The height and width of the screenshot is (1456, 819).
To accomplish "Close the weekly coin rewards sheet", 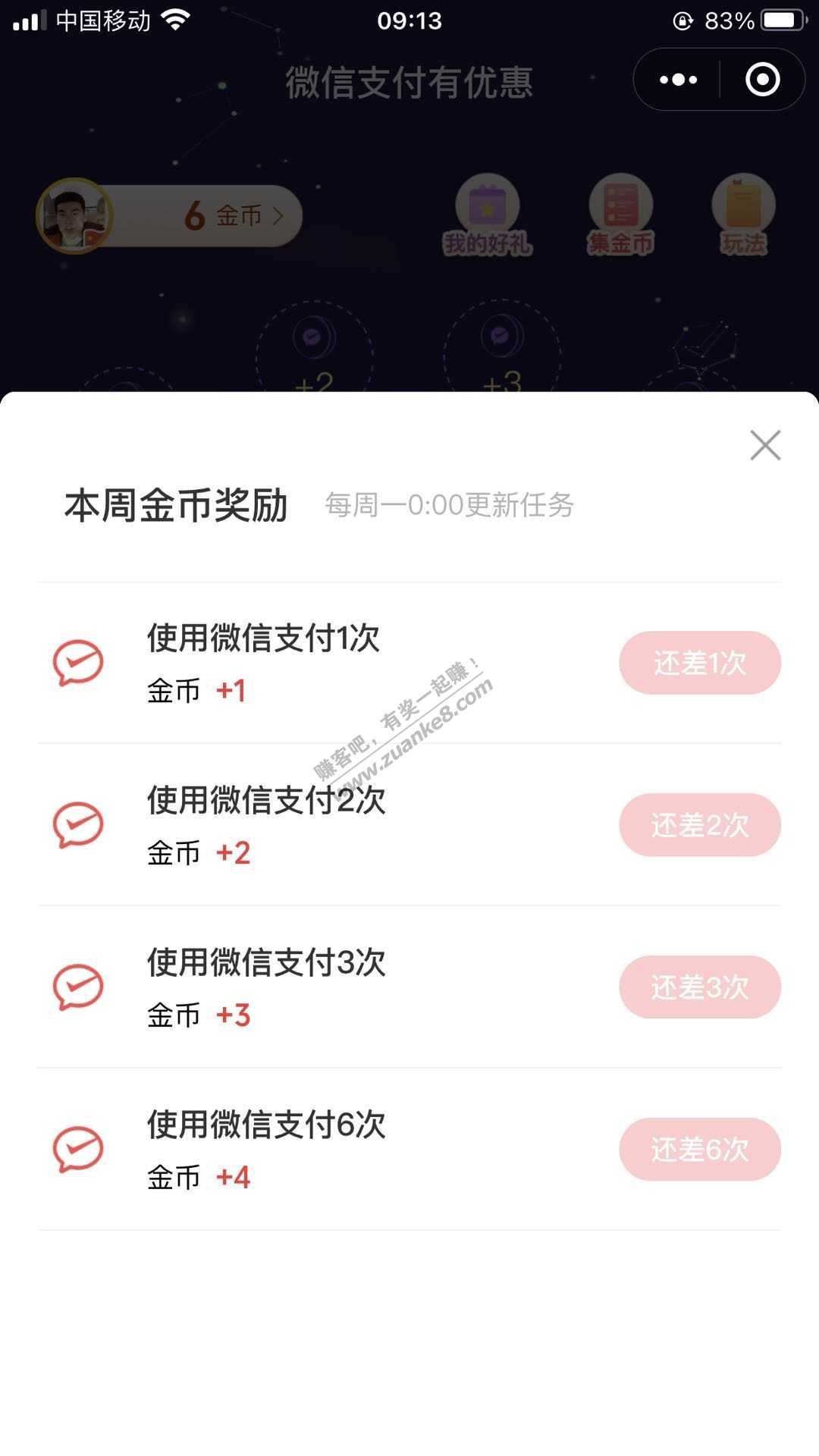I will point(764,445).
